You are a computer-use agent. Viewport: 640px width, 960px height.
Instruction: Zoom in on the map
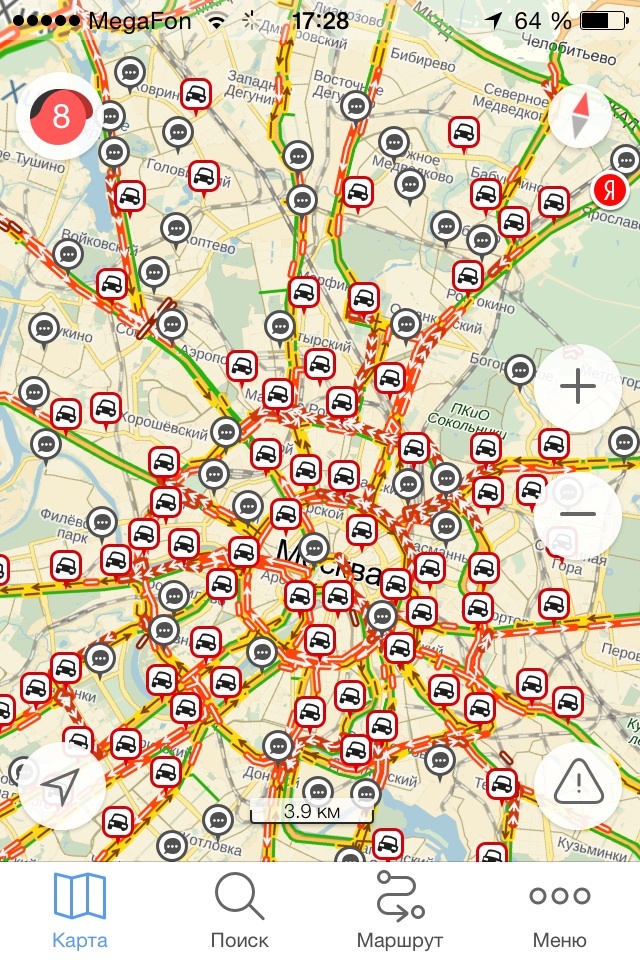click(x=579, y=387)
